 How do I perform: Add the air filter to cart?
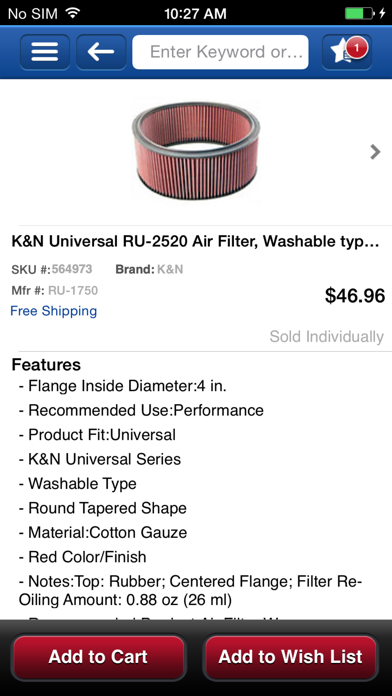tap(98, 656)
